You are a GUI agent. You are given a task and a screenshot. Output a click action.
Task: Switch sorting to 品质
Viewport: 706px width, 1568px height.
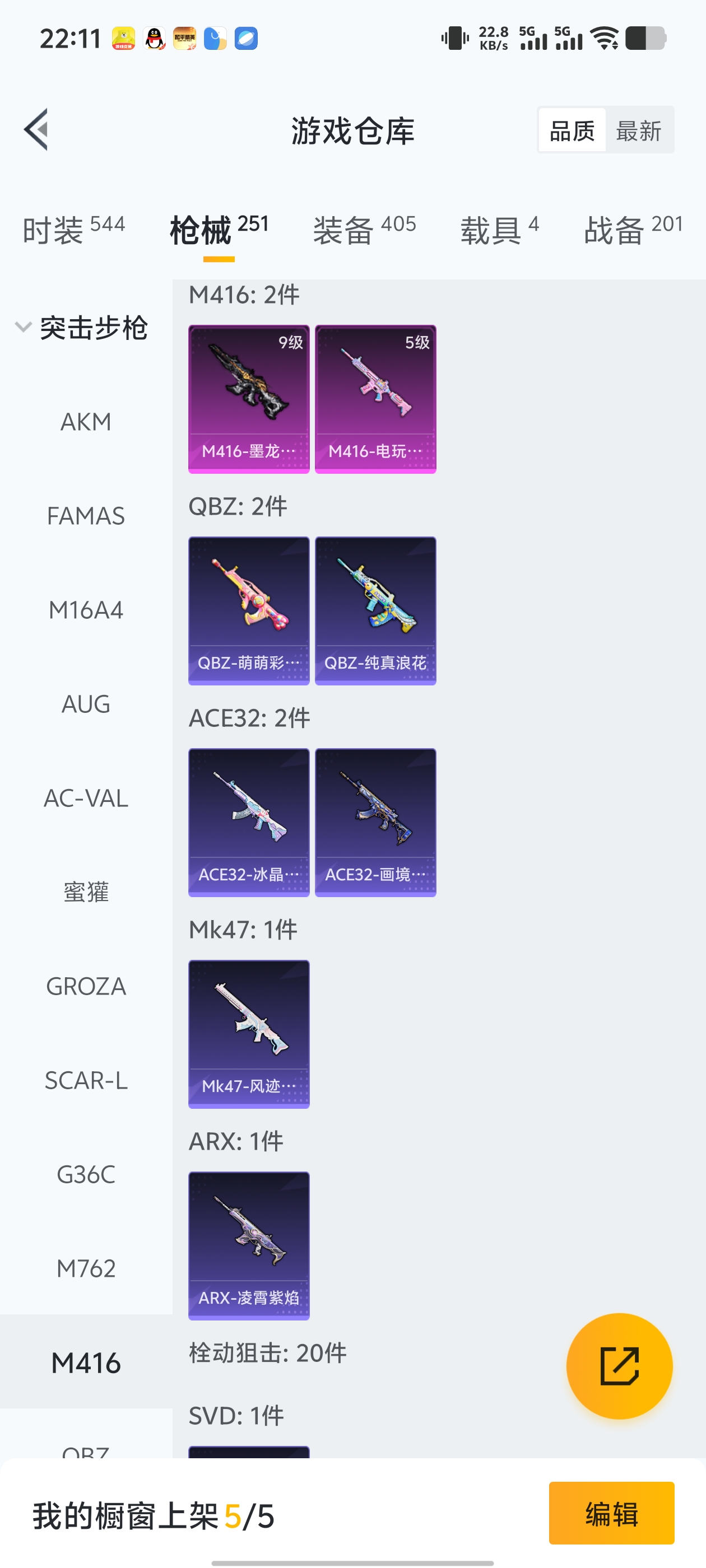pyautogui.click(x=572, y=130)
